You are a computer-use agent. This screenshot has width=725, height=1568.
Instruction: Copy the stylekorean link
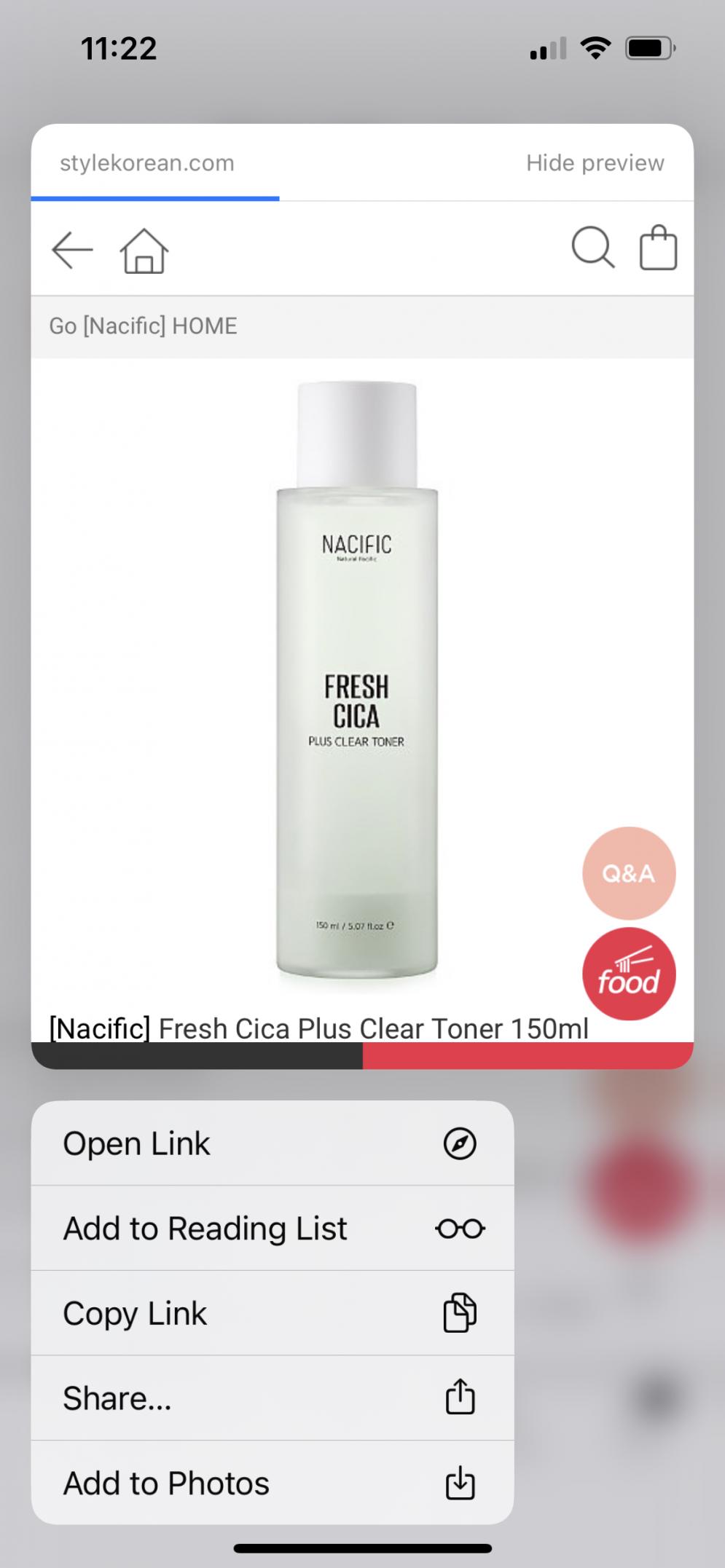tap(271, 1314)
